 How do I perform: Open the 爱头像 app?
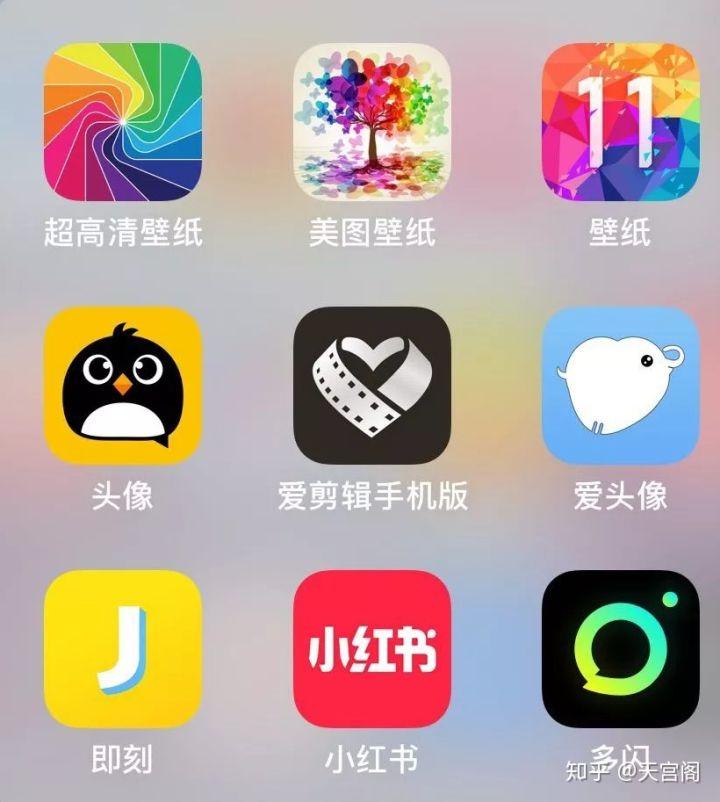pyautogui.click(x=620, y=385)
